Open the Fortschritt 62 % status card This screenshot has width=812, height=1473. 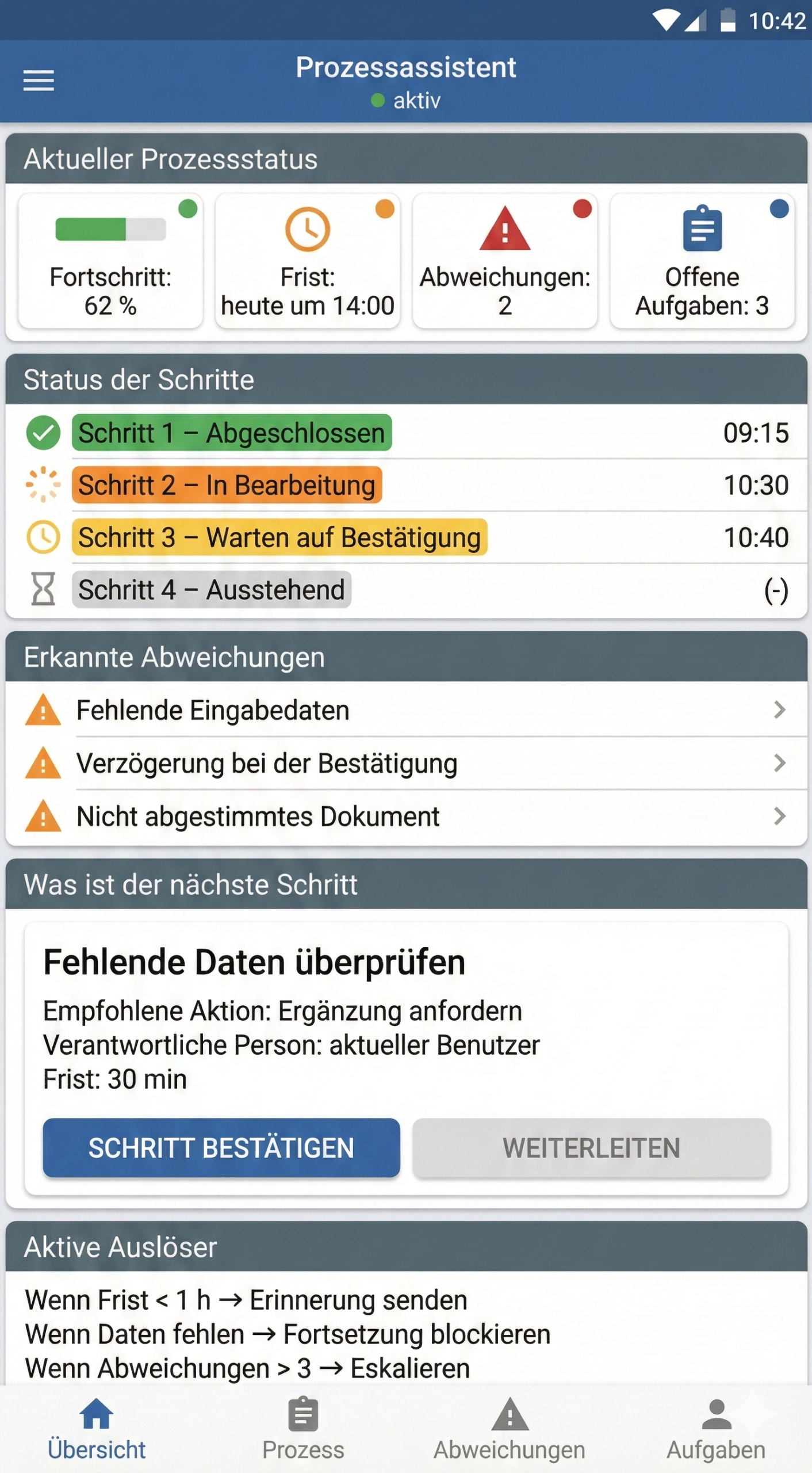pyautogui.click(x=110, y=262)
